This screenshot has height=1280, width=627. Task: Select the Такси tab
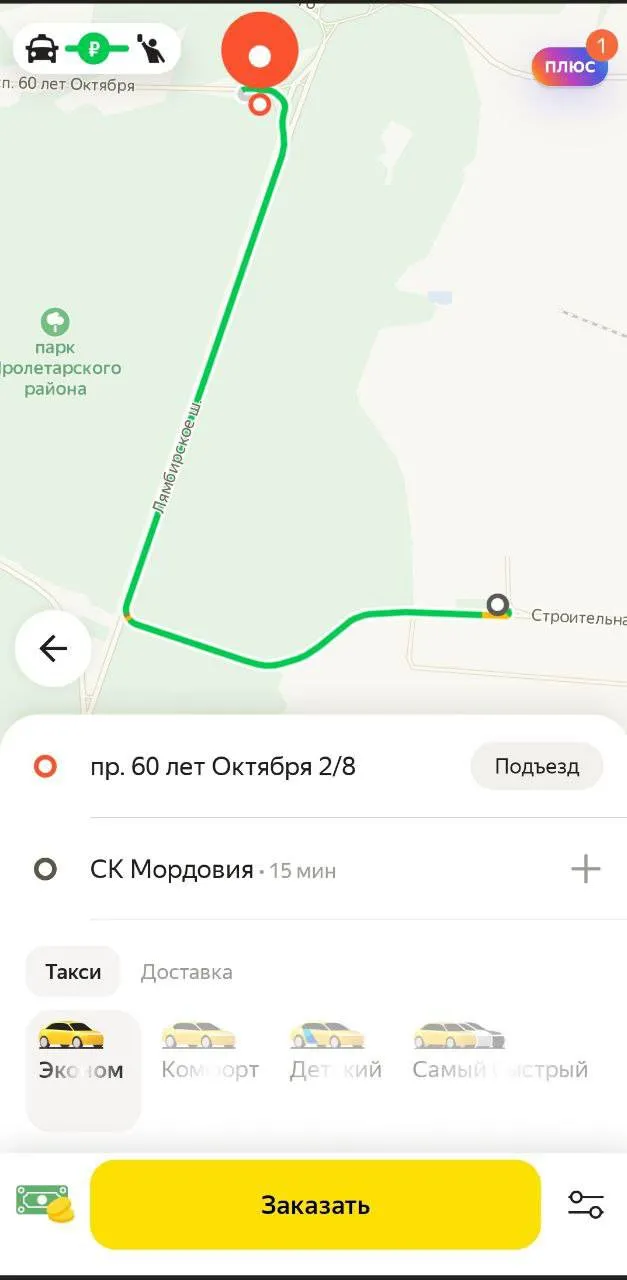73,972
